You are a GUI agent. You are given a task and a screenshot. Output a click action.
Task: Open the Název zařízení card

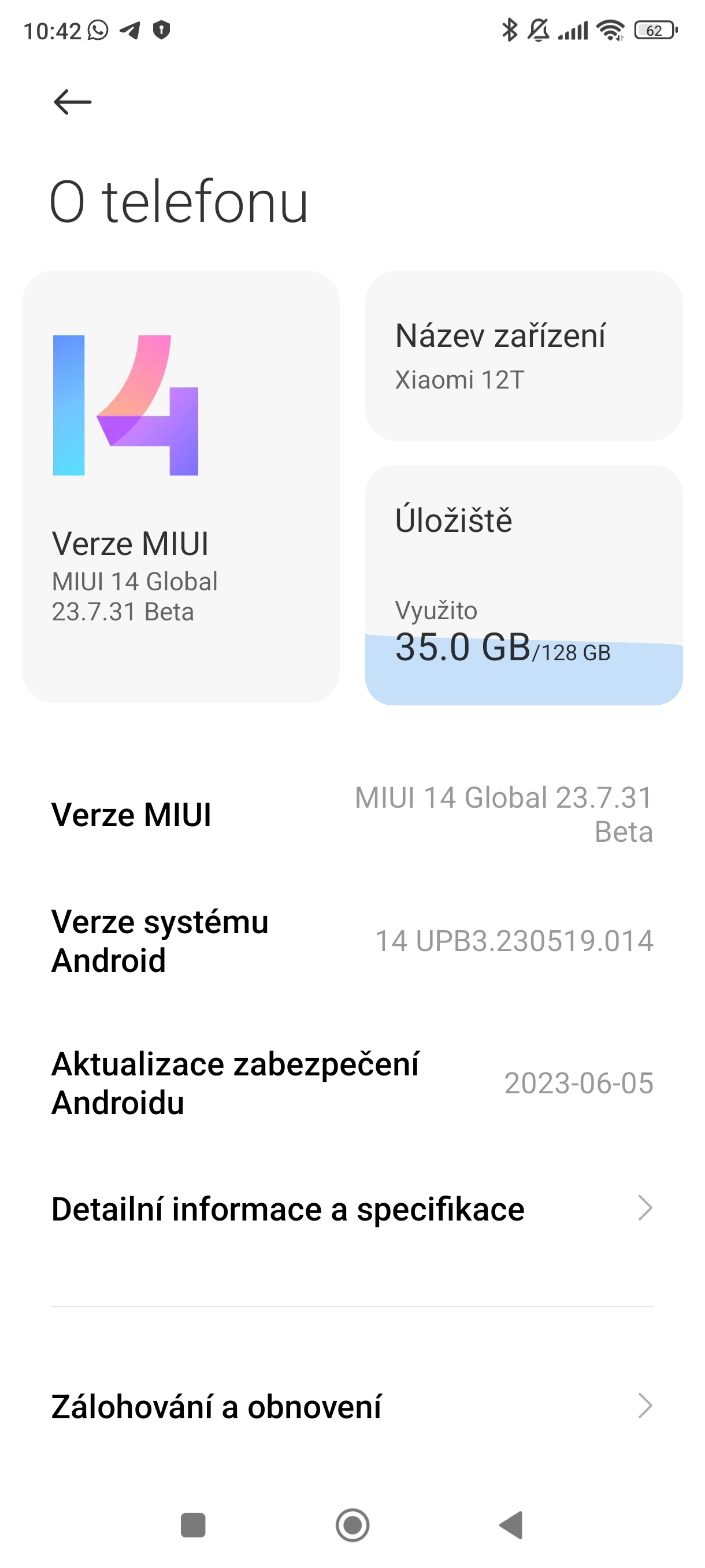coord(523,356)
